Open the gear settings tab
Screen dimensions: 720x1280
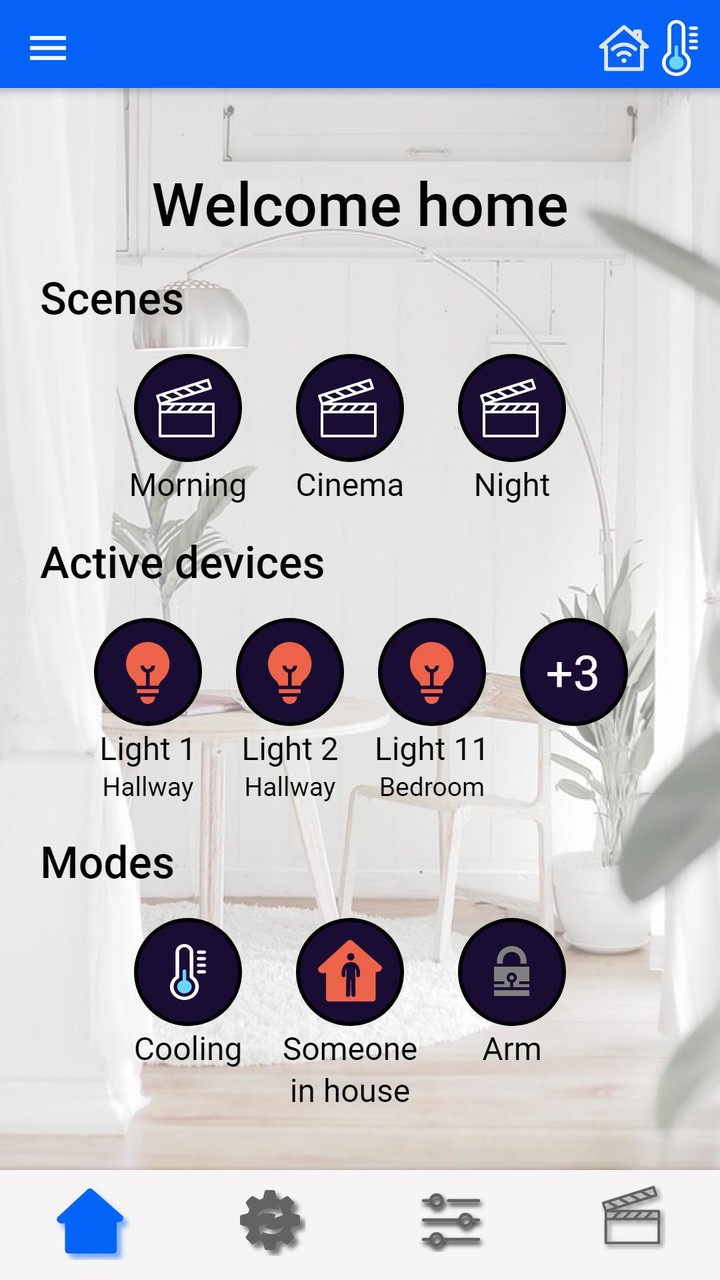coord(271,1221)
